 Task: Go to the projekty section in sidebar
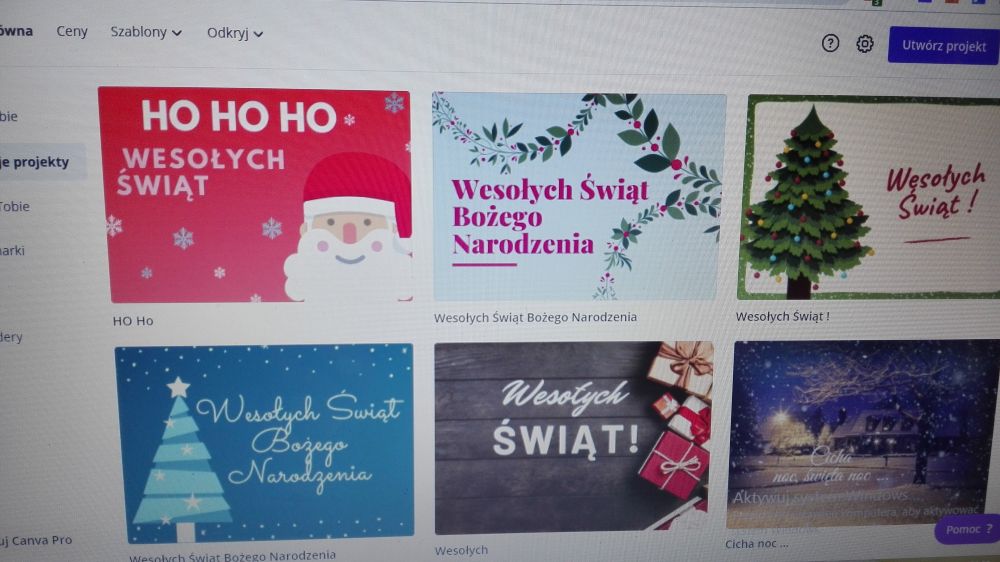(38, 162)
